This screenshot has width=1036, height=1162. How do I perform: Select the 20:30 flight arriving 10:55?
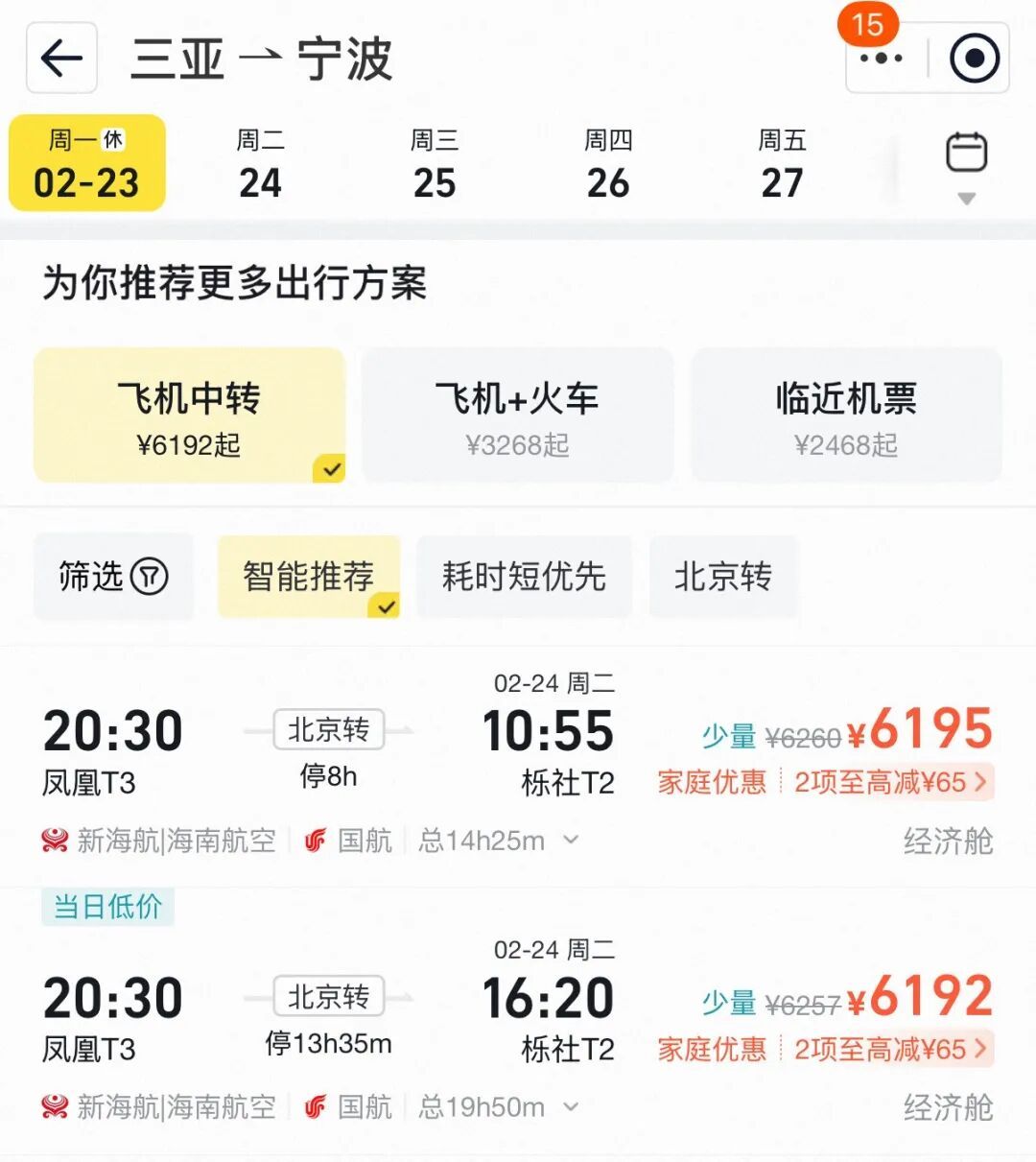coord(384,748)
